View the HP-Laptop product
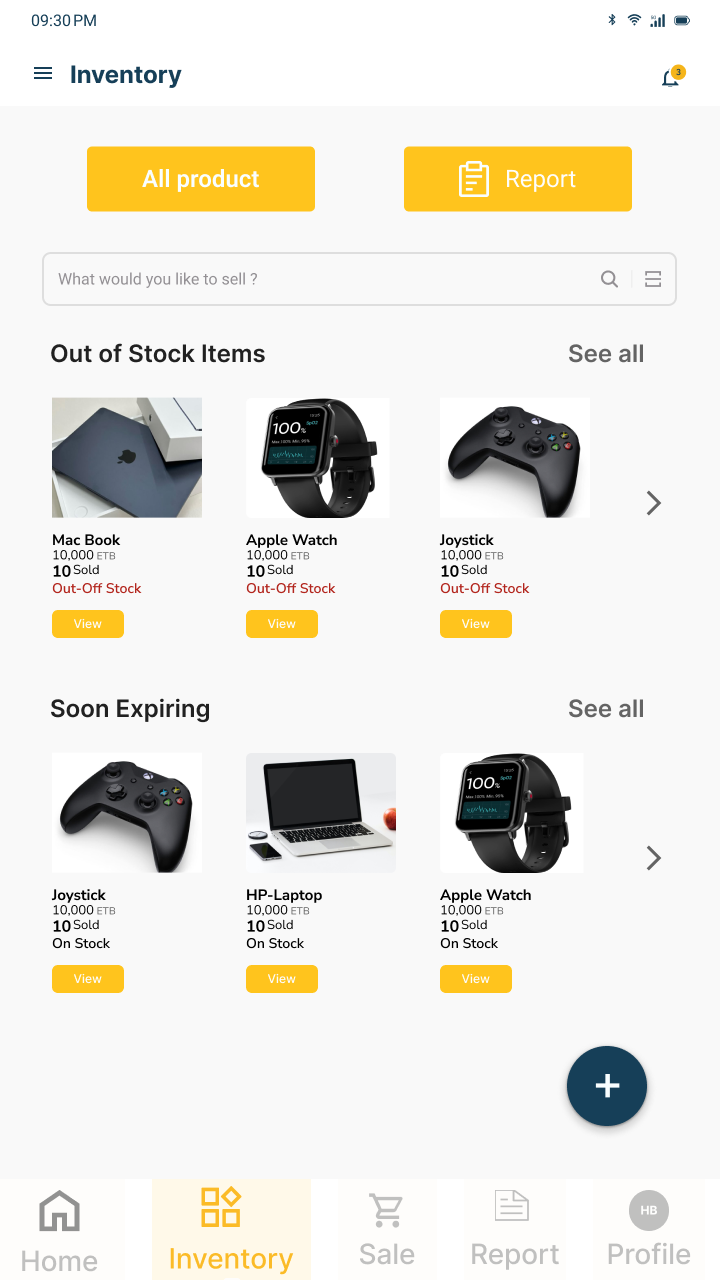 click(282, 979)
